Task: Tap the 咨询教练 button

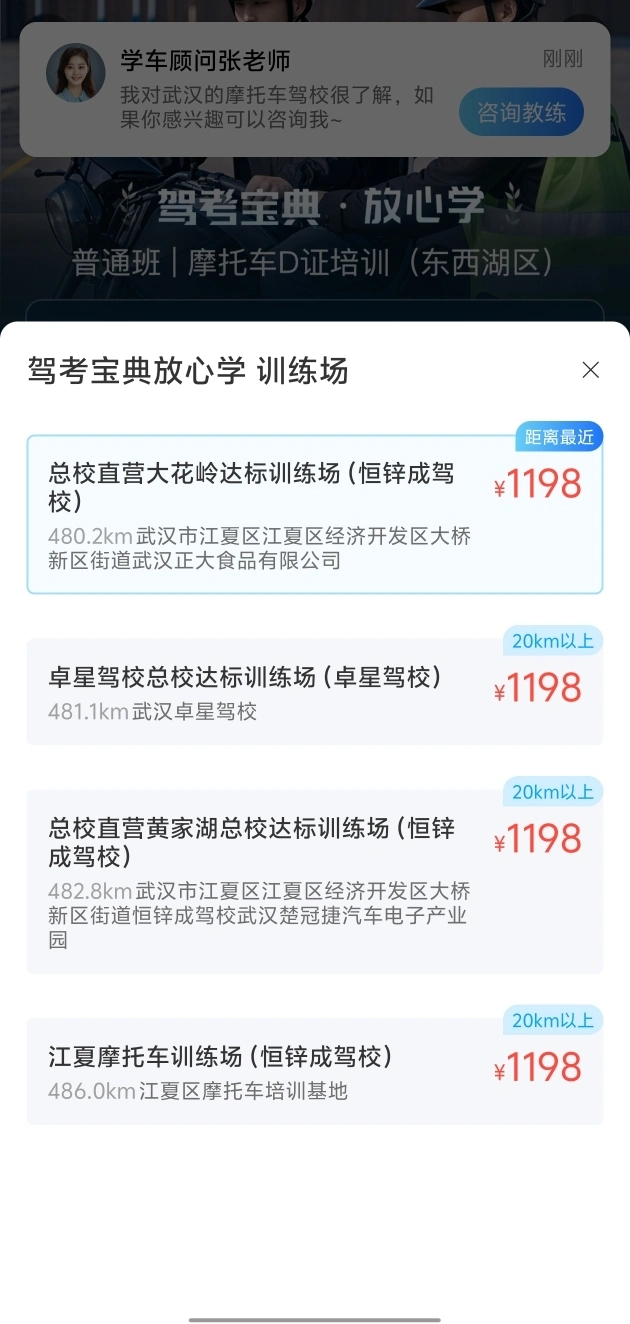Action: (x=521, y=112)
